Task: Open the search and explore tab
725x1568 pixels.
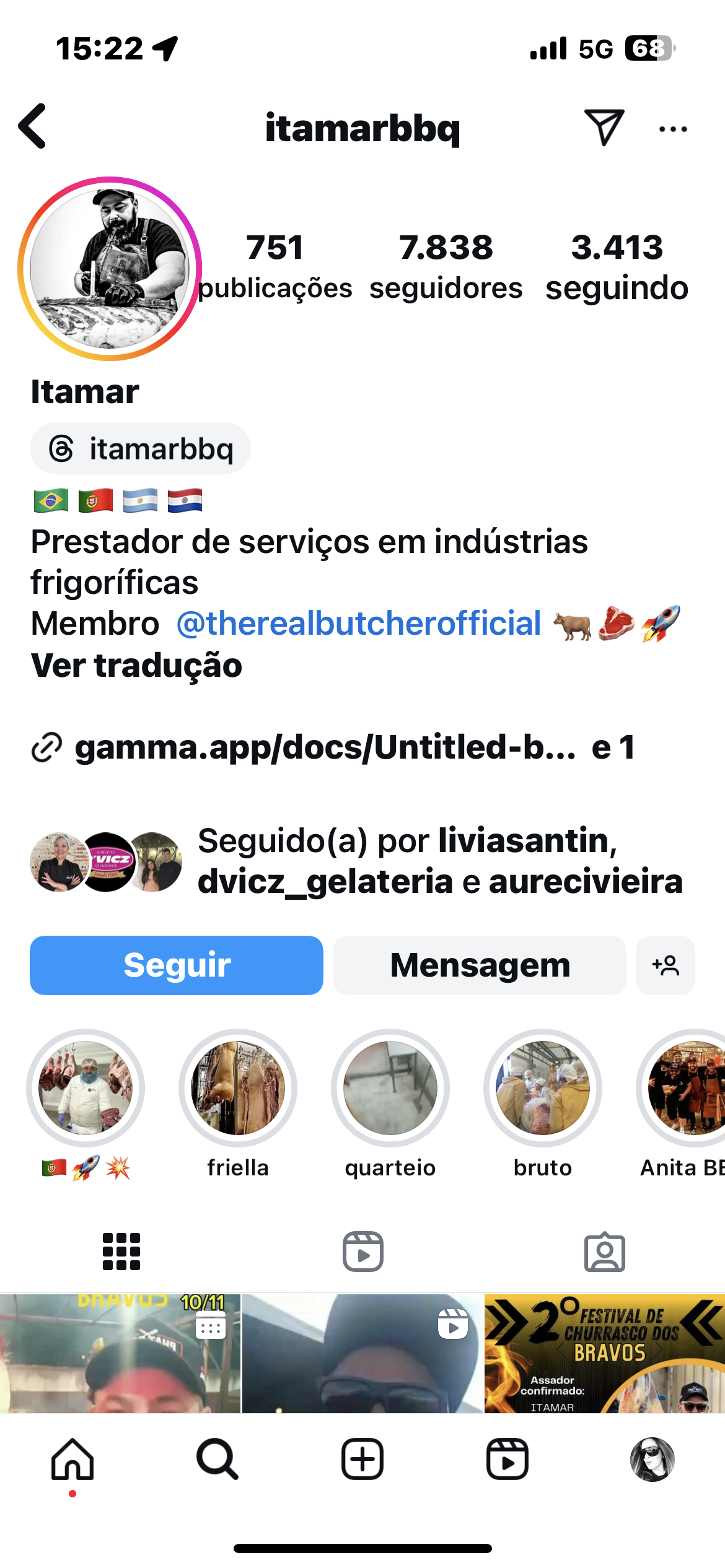Action: click(217, 1459)
